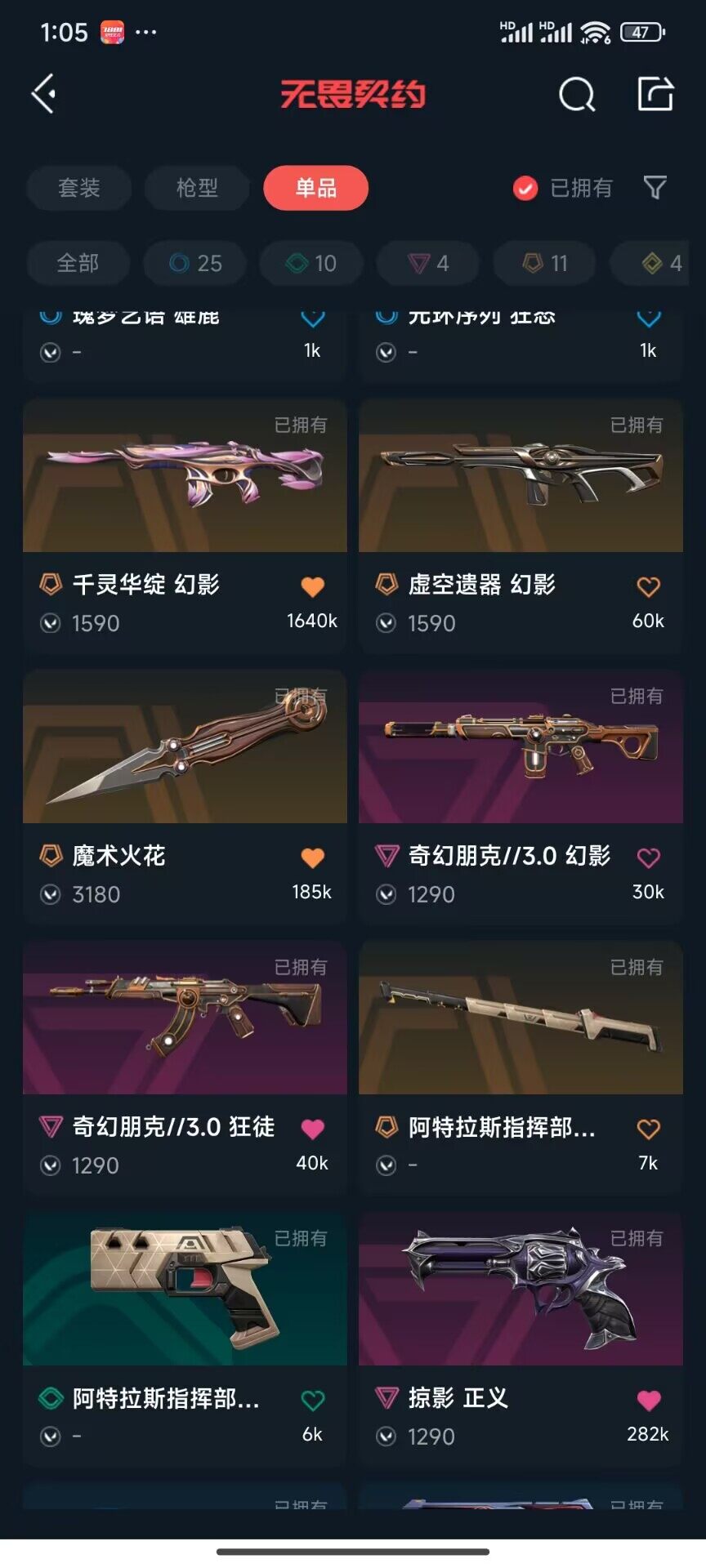Switch to the 套装 tab

79,188
